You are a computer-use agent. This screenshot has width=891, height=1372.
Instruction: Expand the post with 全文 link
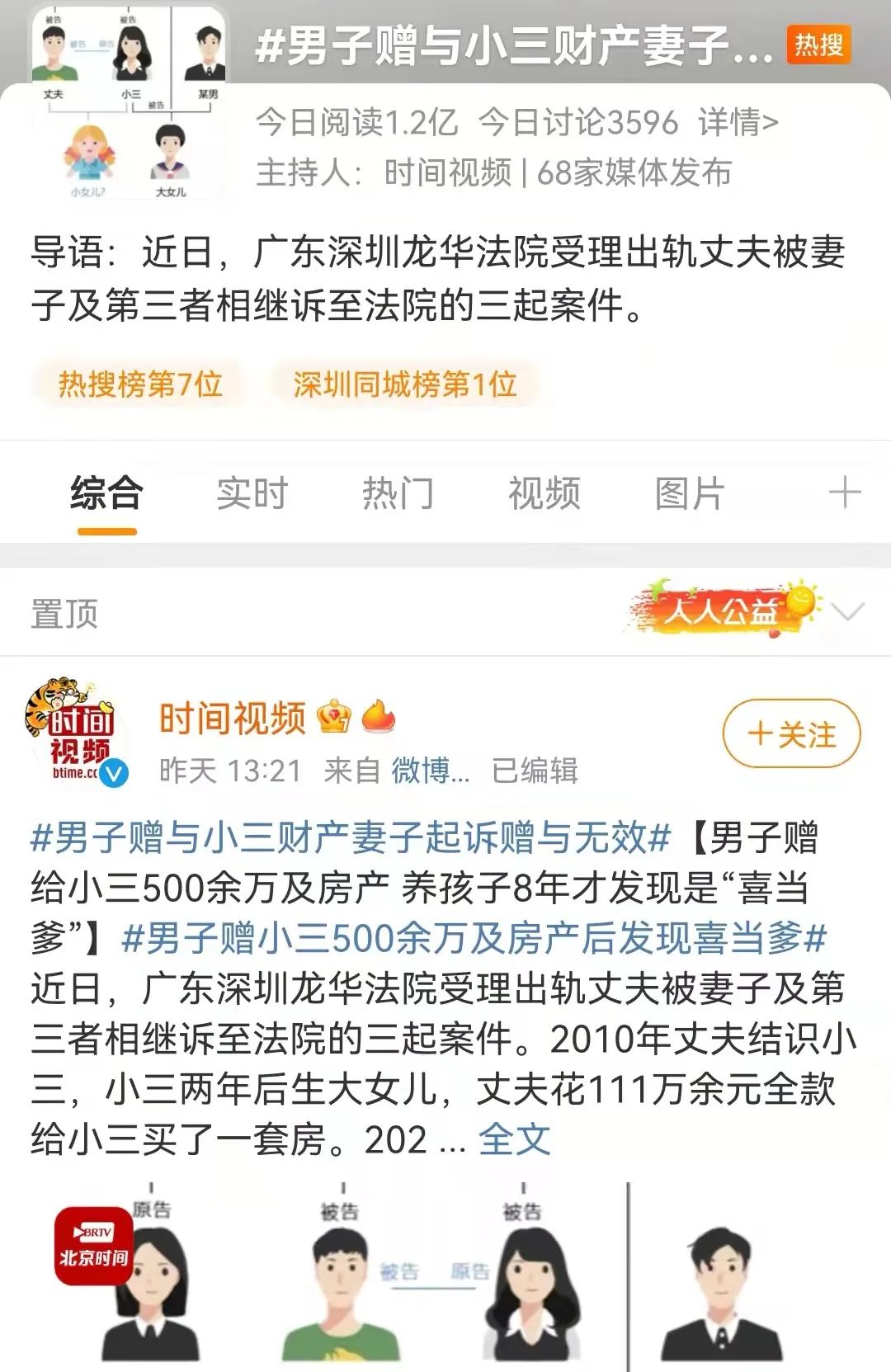pyautogui.click(x=514, y=1140)
